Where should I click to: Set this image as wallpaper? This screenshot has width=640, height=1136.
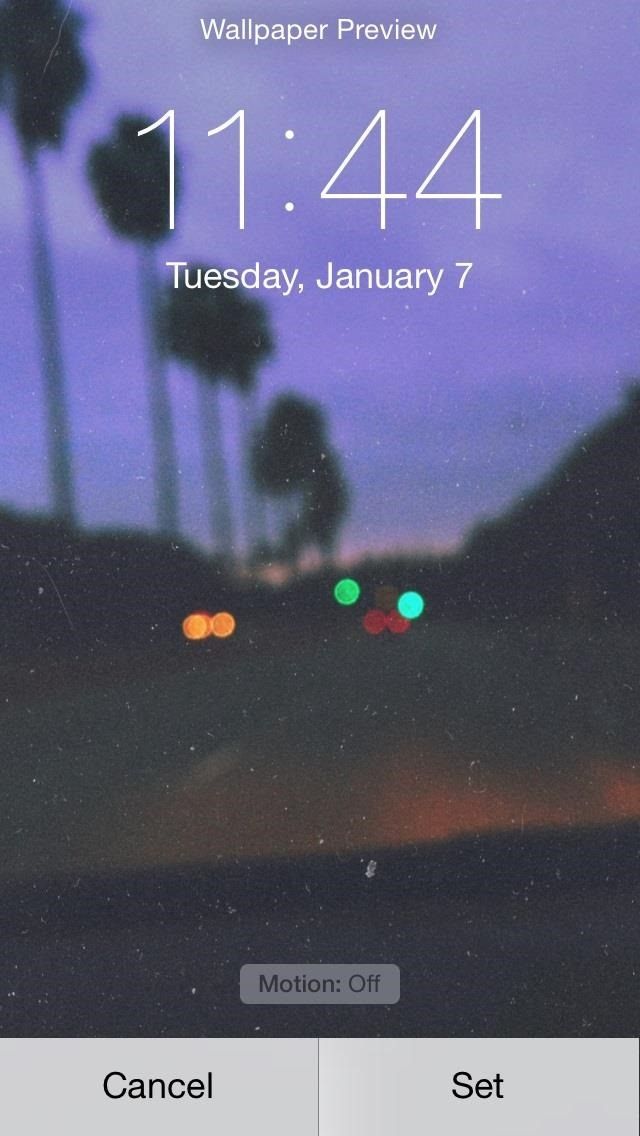[478, 1086]
